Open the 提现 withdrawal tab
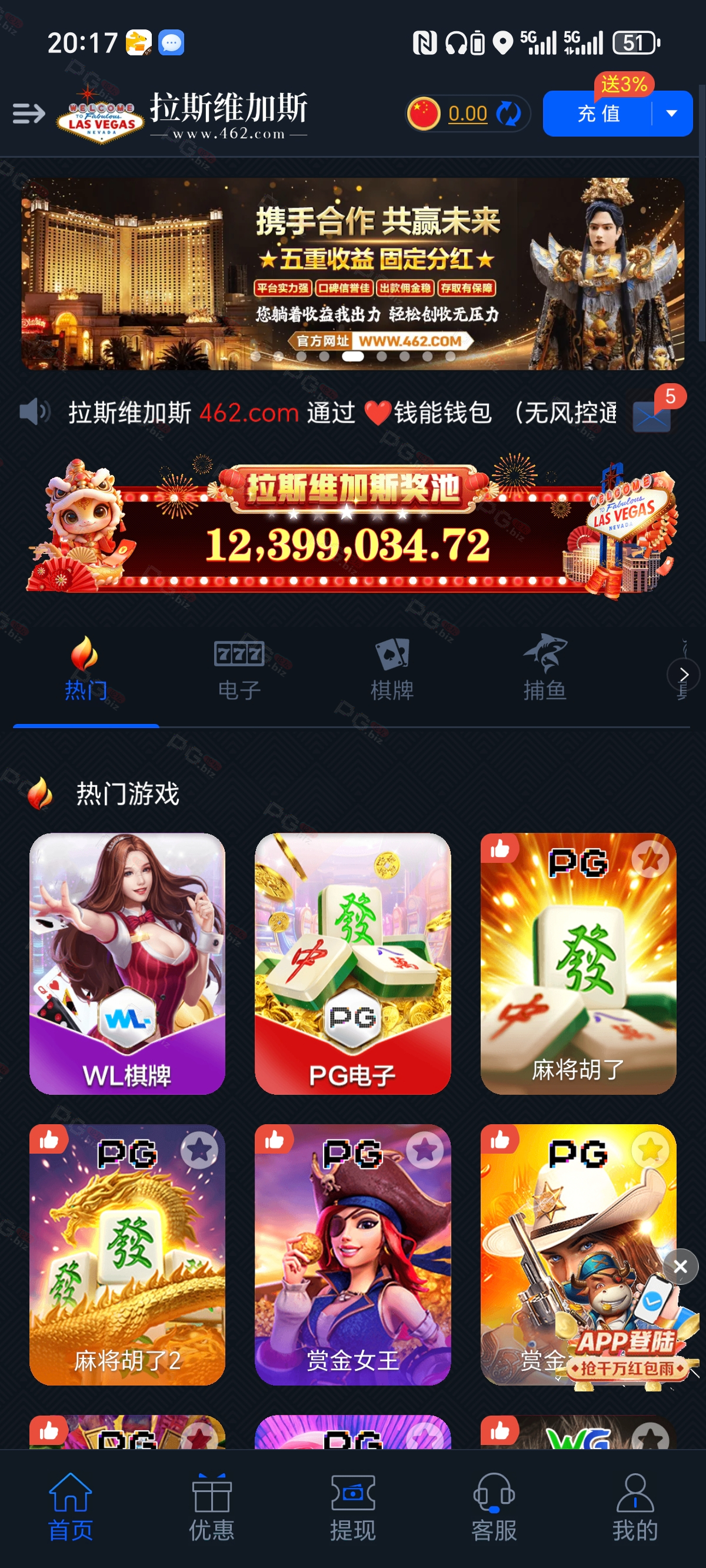Viewport: 706px width, 1568px height. [353, 1507]
